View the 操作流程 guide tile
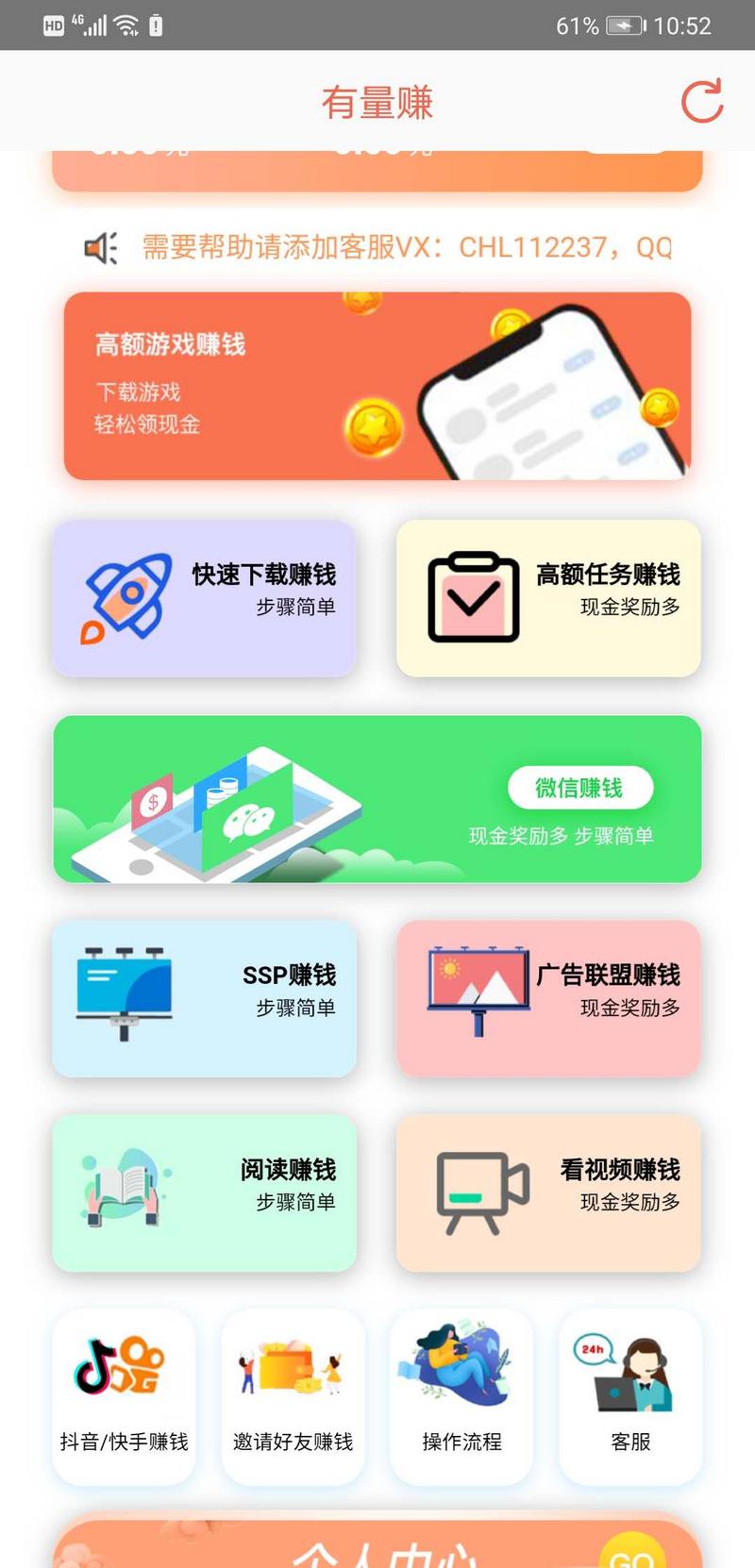Screen dimensions: 755x1568 point(461,1396)
